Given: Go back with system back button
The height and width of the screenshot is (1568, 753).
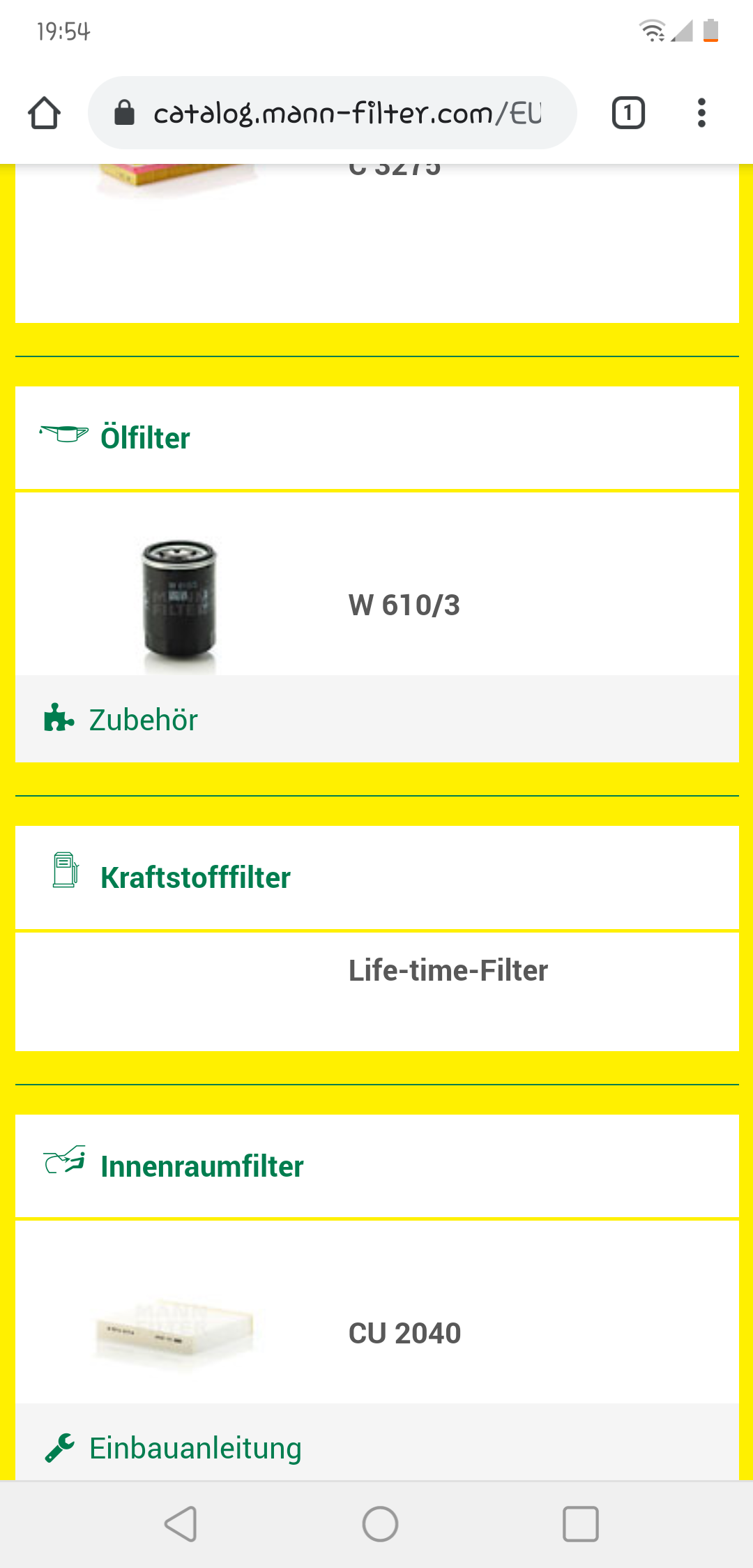Looking at the screenshot, I should (181, 1524).
